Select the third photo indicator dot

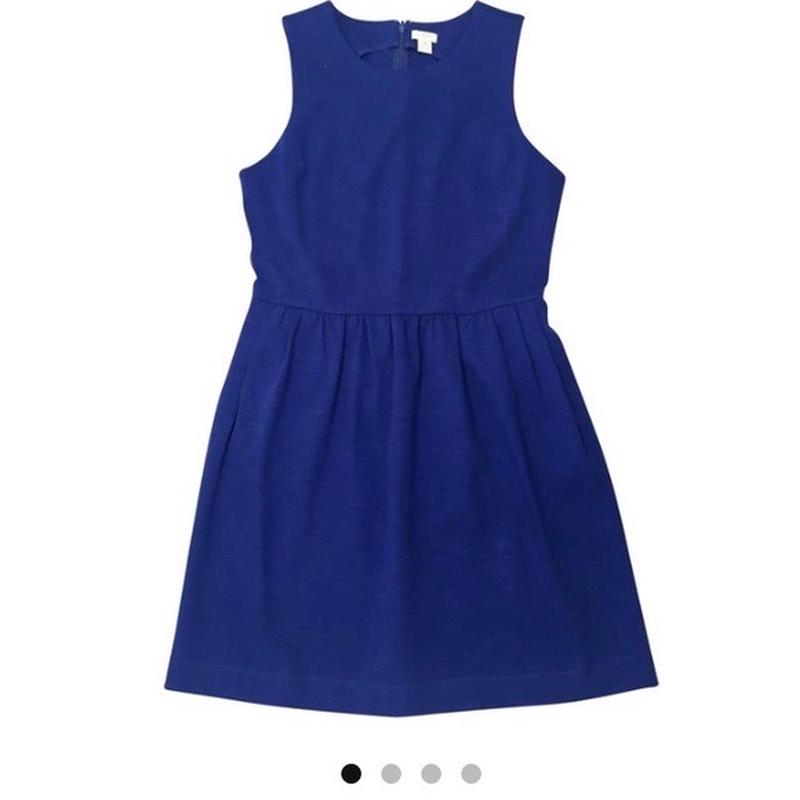coord(431,773)
